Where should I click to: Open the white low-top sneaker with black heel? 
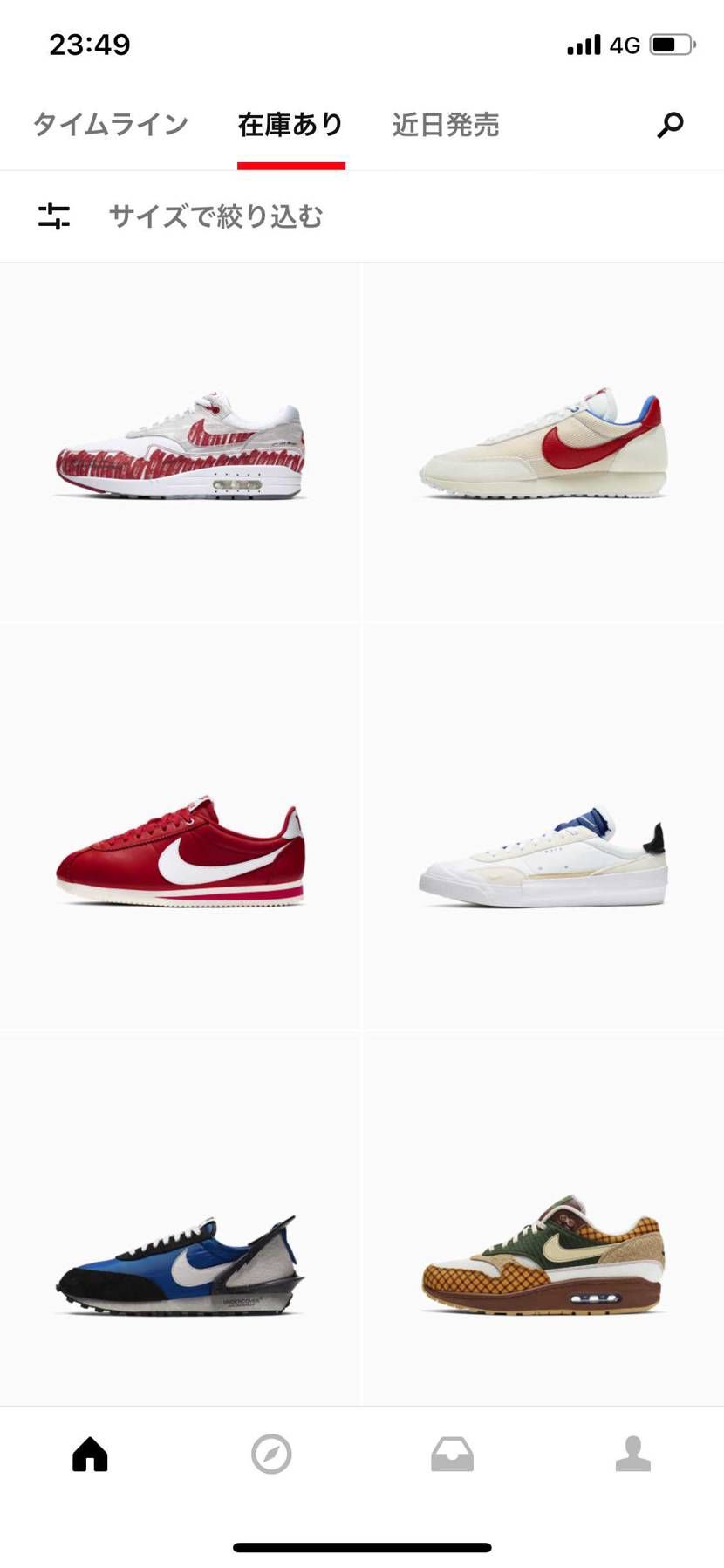(x=543, y=826)
